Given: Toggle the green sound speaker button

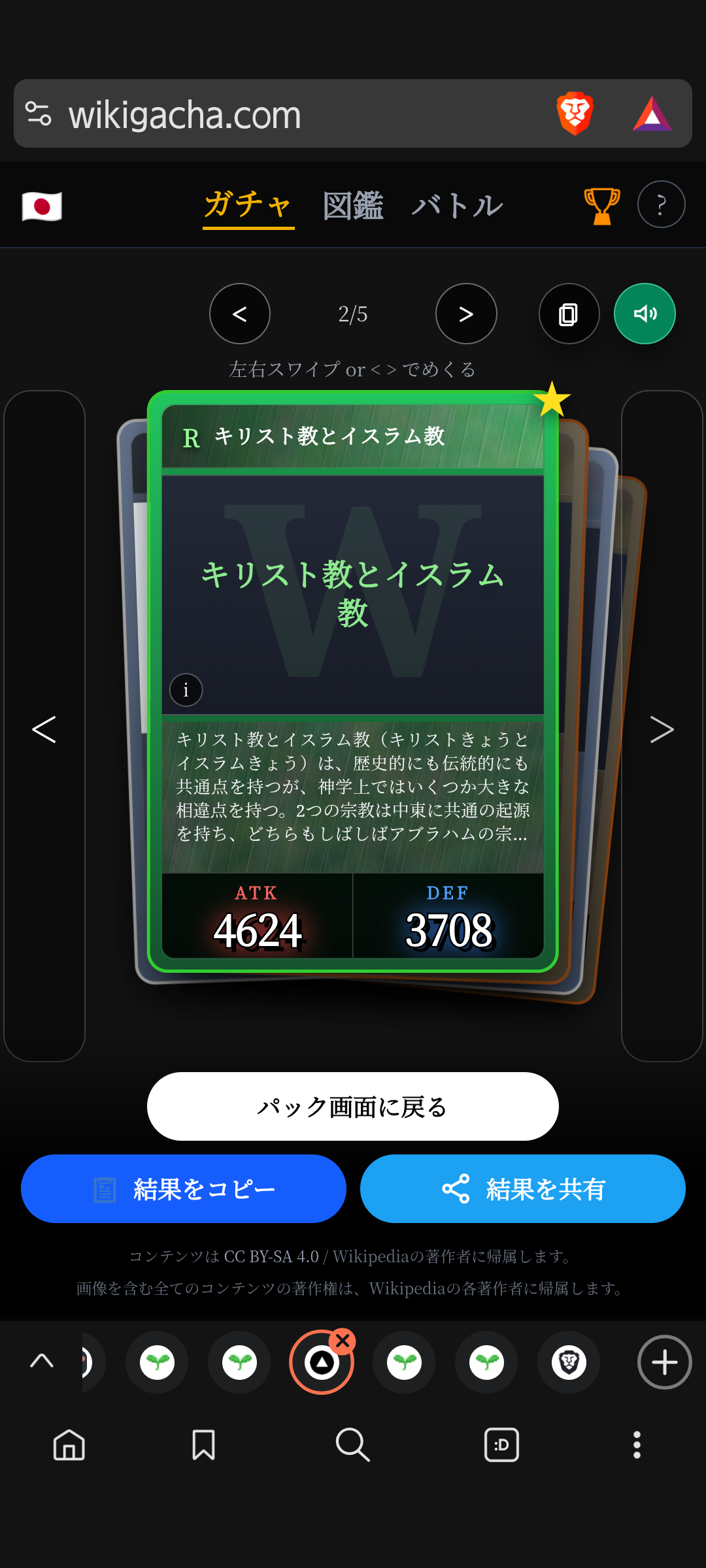Looking at the screenshot, I should (x=645, y=314).
